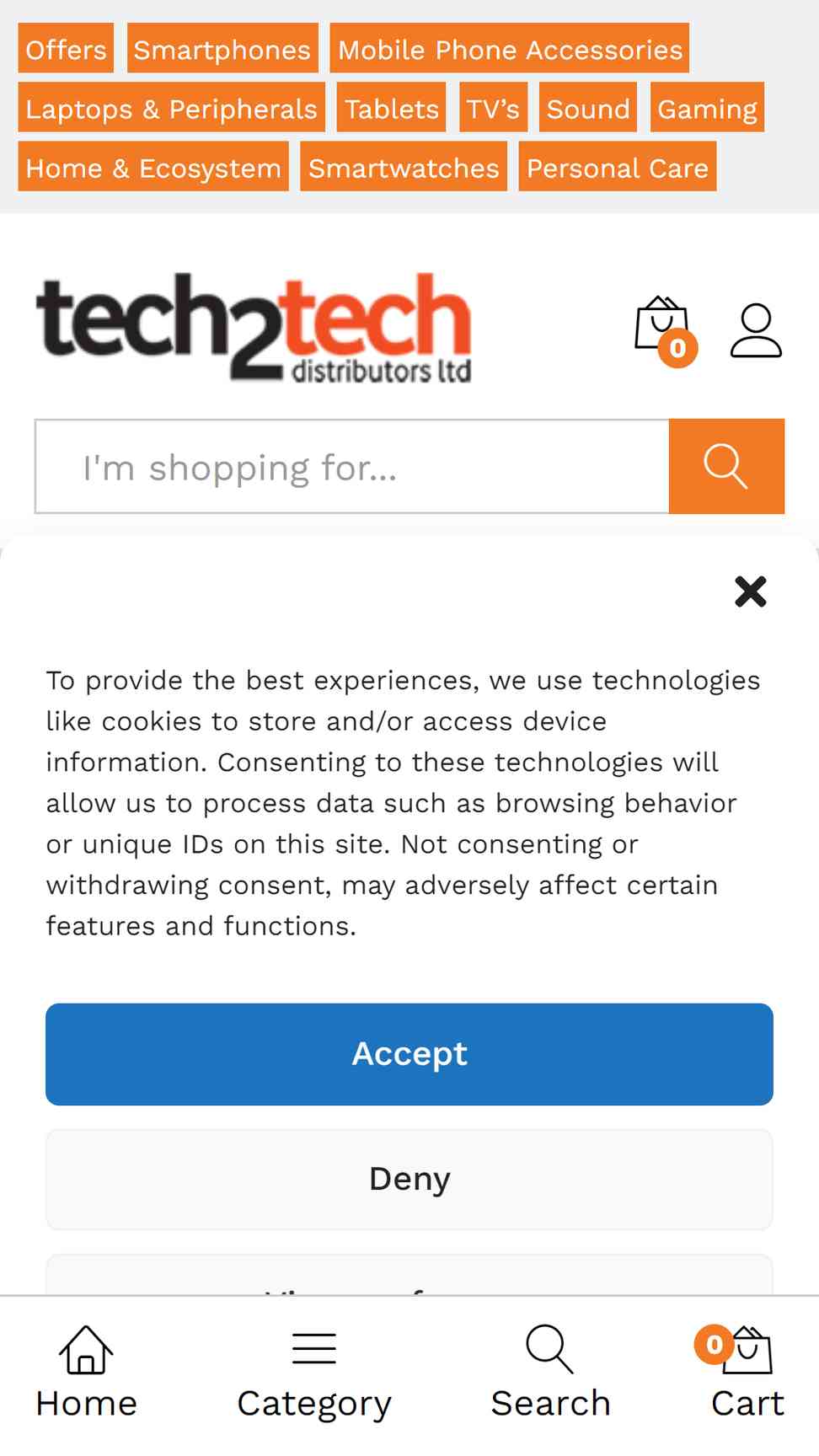The width and height of the screenshot is (819, 1456).
Task: Select the Sound category
Action: [588, 108]
